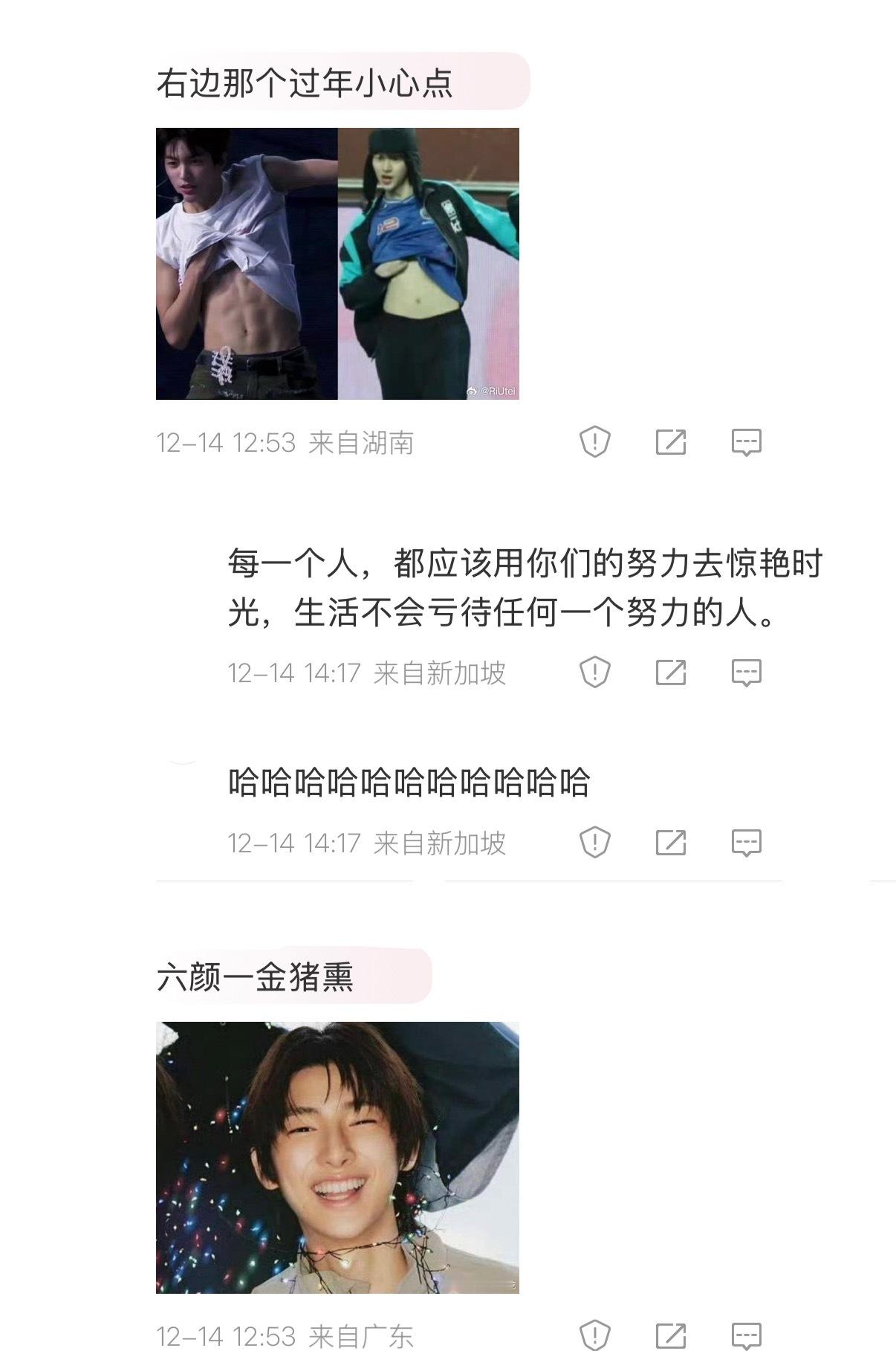Tap the share icon beside the laughing comment timestamp

[x=672, y=842]
